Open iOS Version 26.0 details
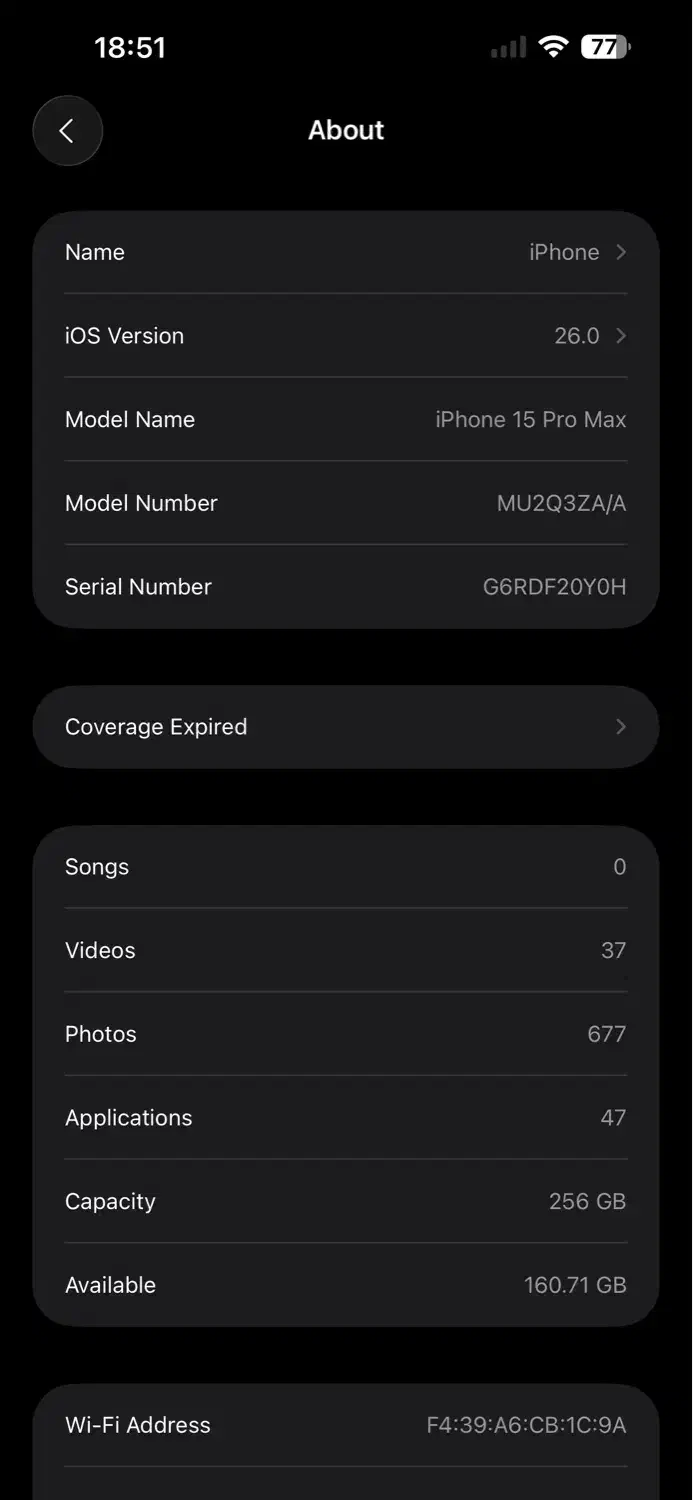 (345, 336)
